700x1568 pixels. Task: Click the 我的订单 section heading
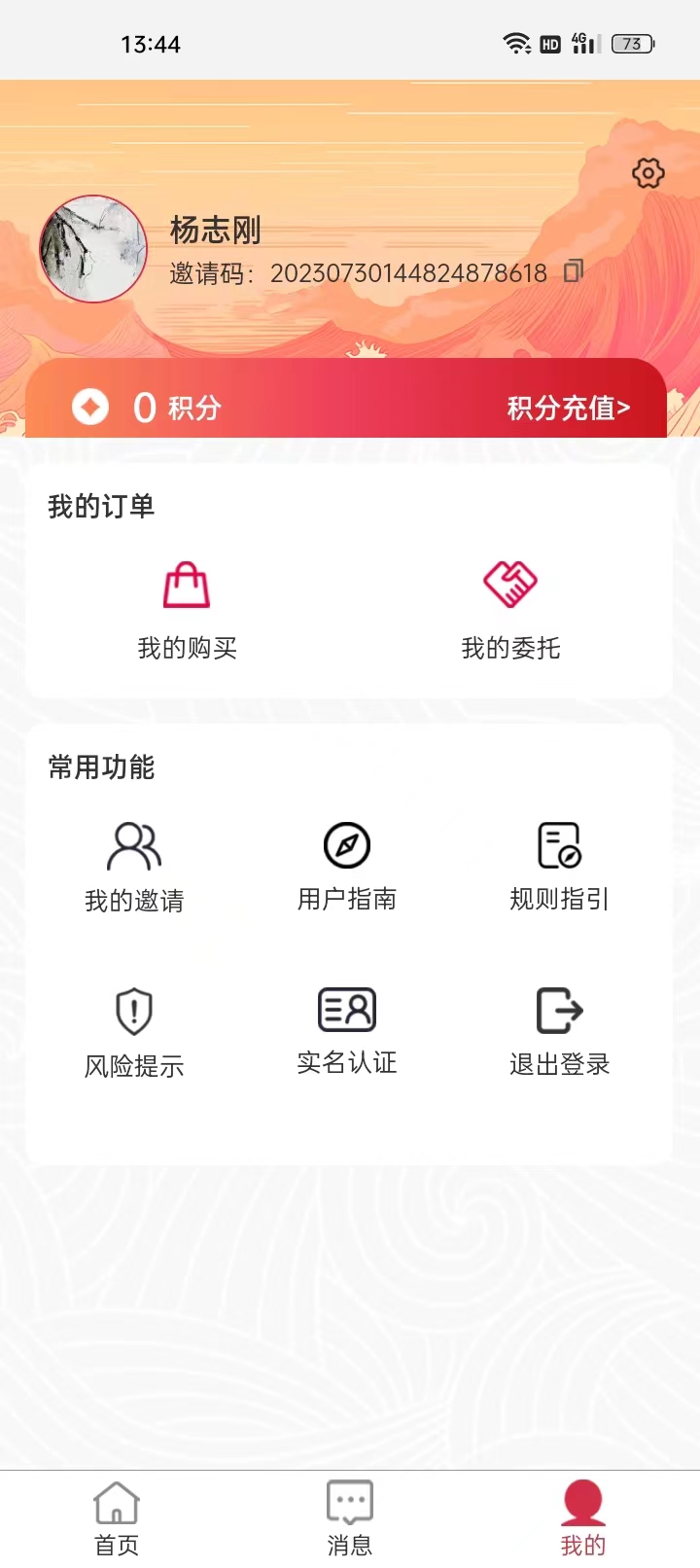98,507
